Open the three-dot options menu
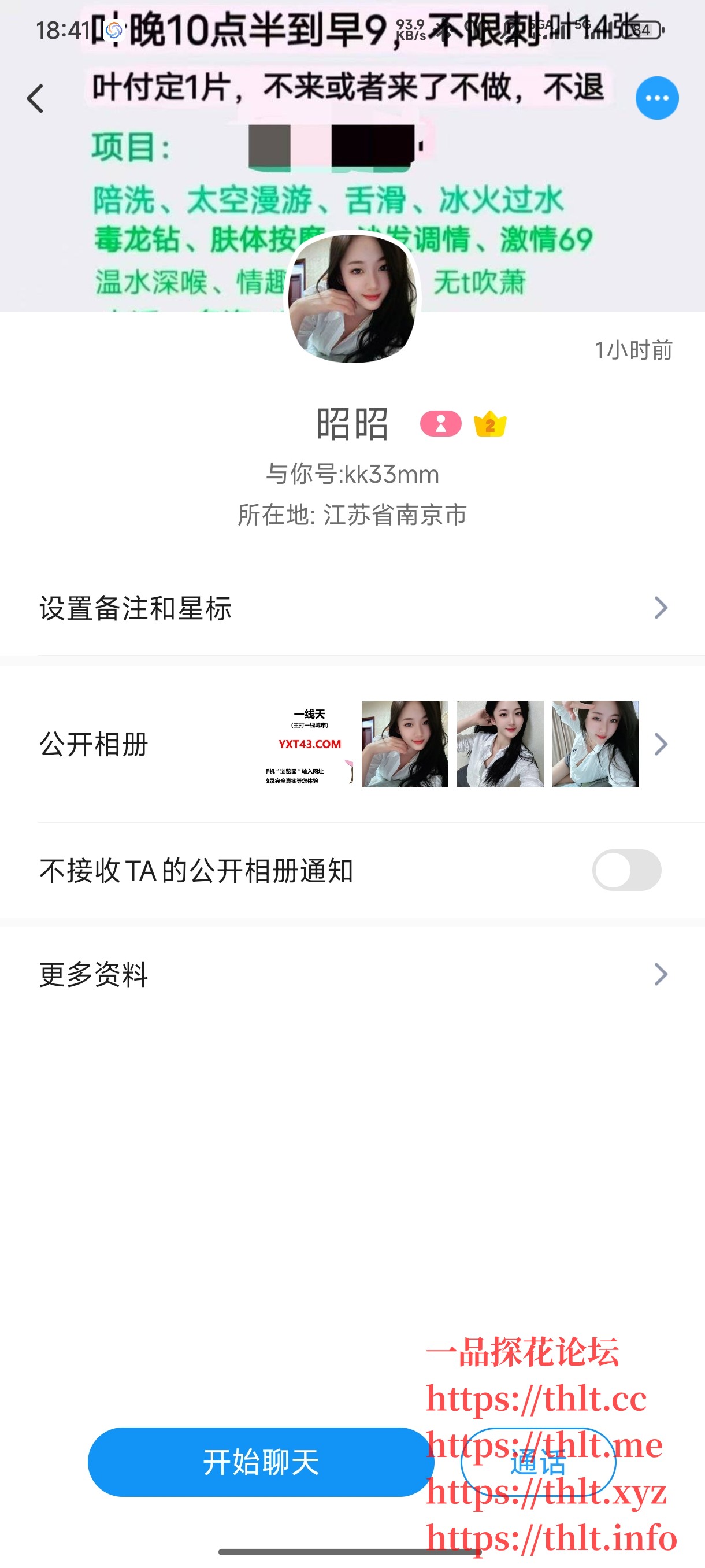 click(658, 97)
